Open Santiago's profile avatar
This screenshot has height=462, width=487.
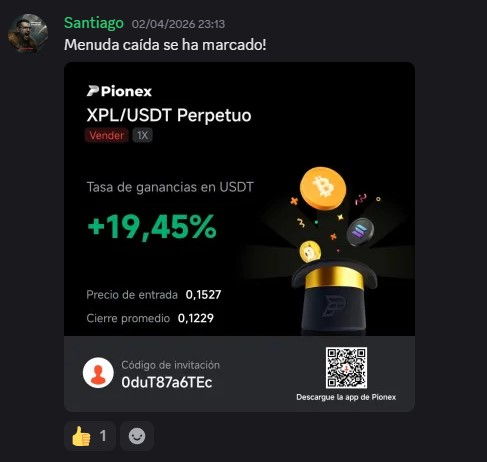pyautogui.click(x=28, y=34)
